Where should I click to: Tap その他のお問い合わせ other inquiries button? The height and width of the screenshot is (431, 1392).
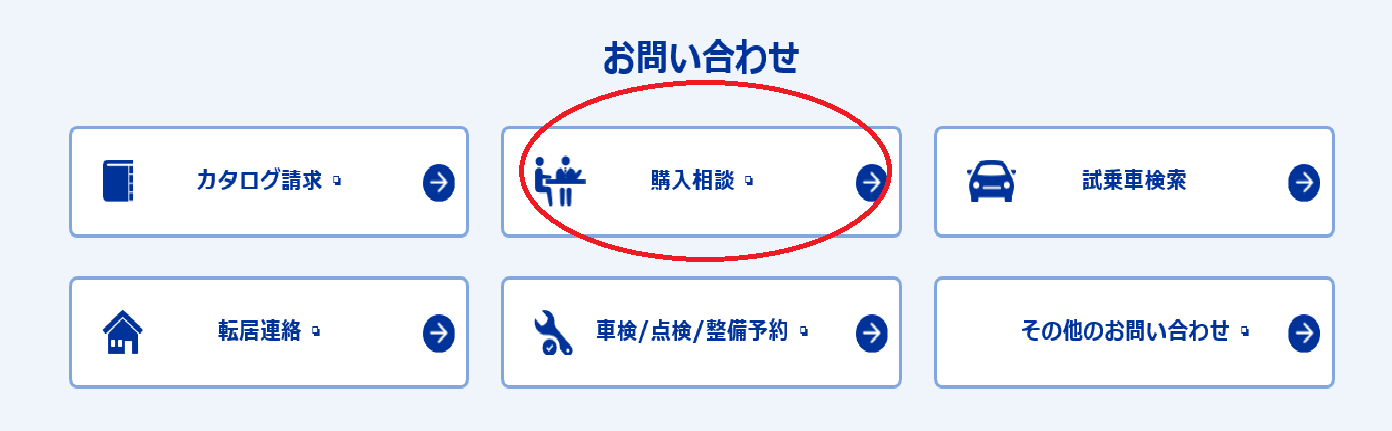(1133, 332)
